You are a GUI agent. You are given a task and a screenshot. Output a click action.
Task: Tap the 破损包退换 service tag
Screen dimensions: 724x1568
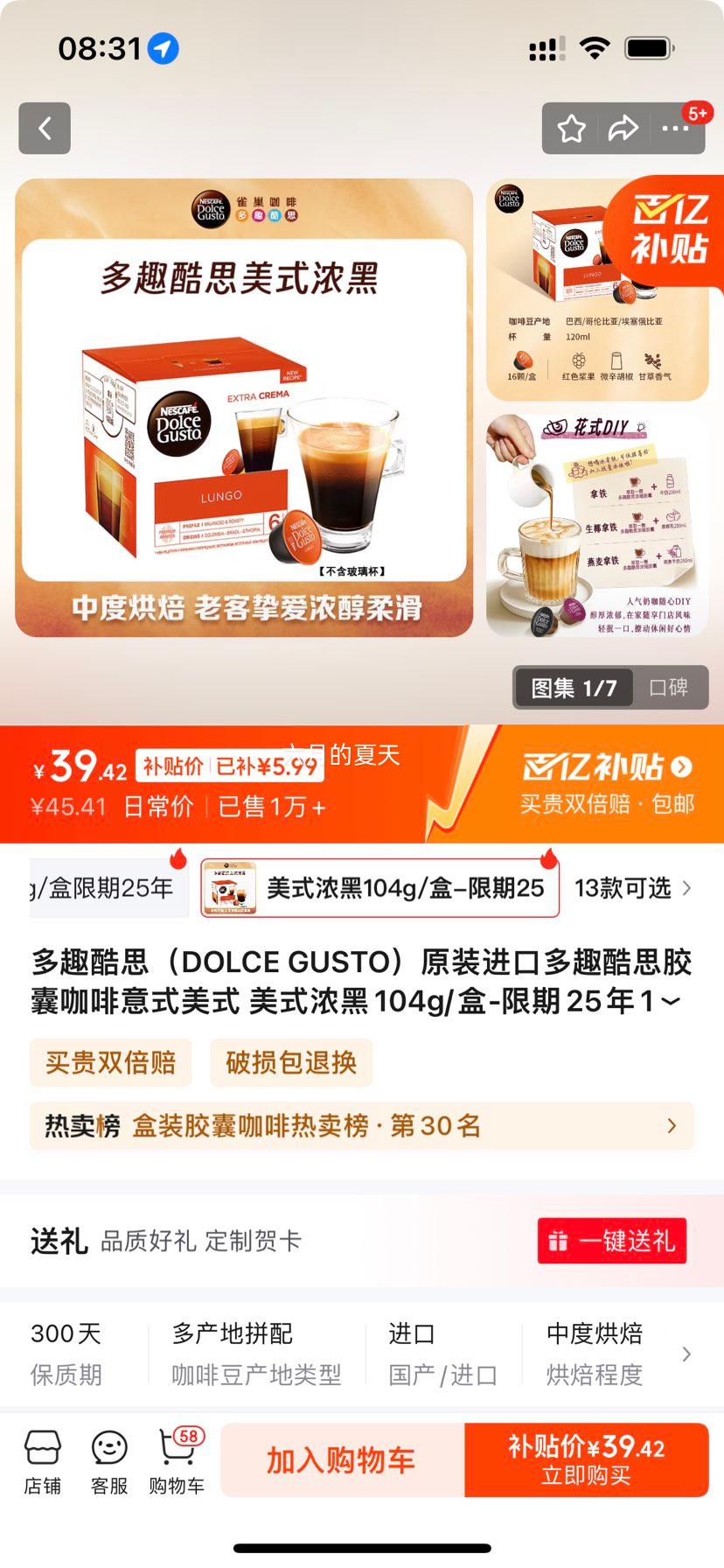click(291, 1062)
